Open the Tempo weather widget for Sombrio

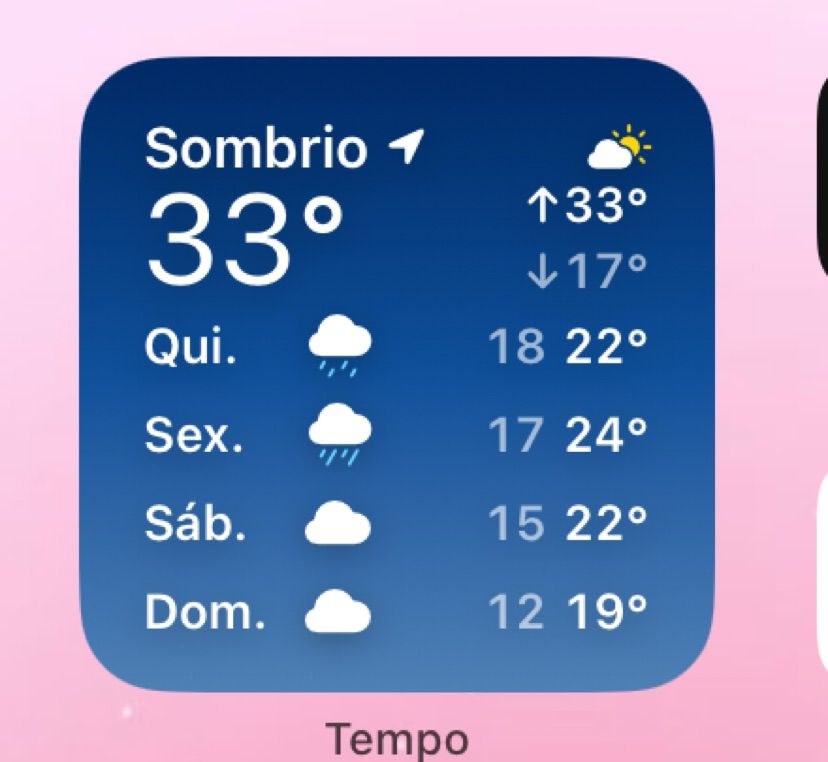pyautogui.click(x=397, y=375)
